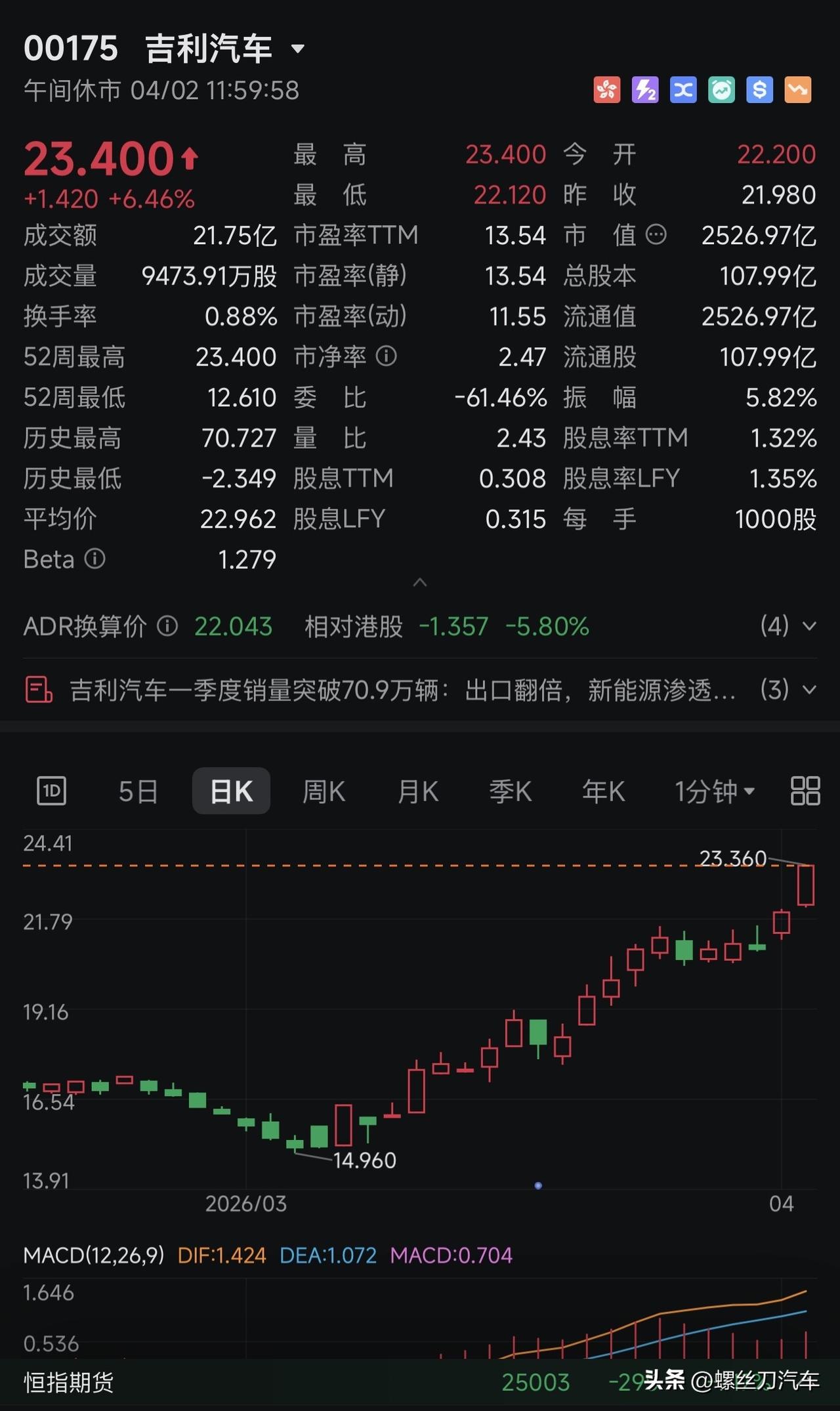The width and height of the screenshot is (840, 1411).
Task: Open the market value 市值 more-options icon
Action: pyautogui.click(x=656, y=235)
